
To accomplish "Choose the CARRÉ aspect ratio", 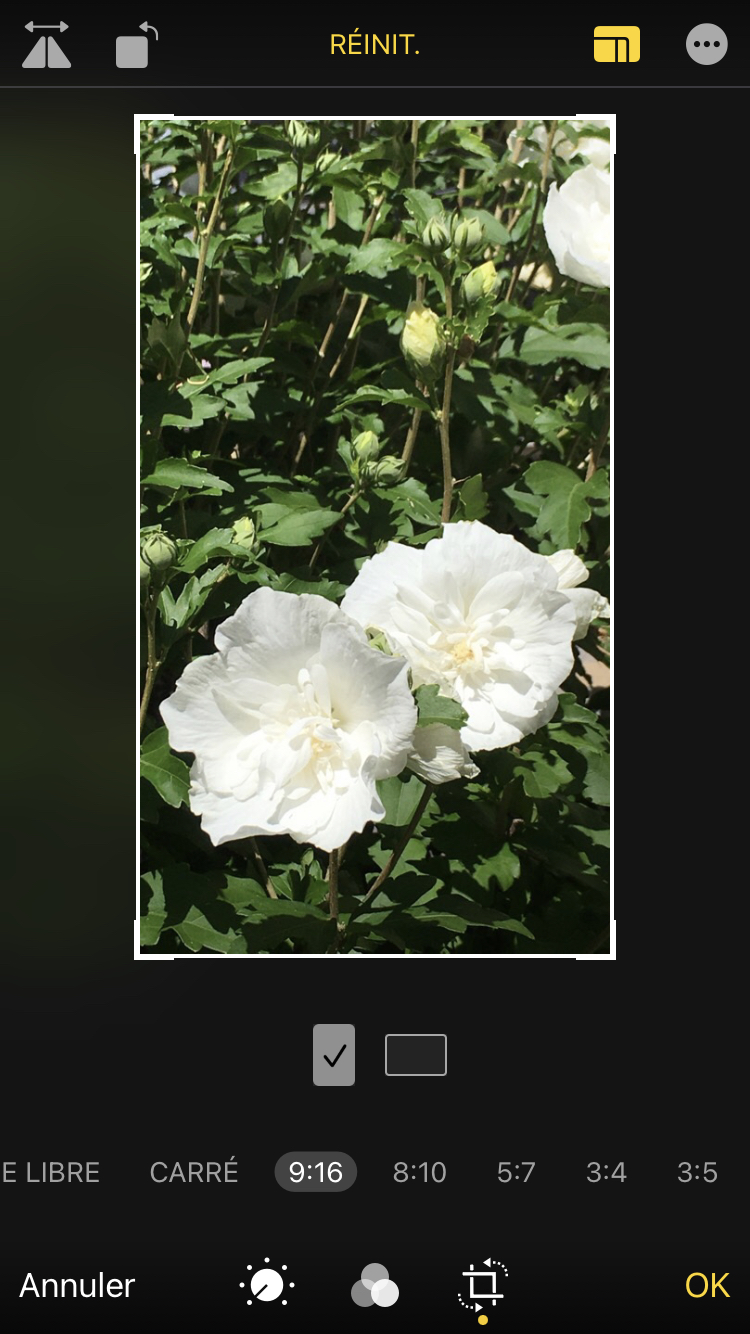I will pos(194,1172).
